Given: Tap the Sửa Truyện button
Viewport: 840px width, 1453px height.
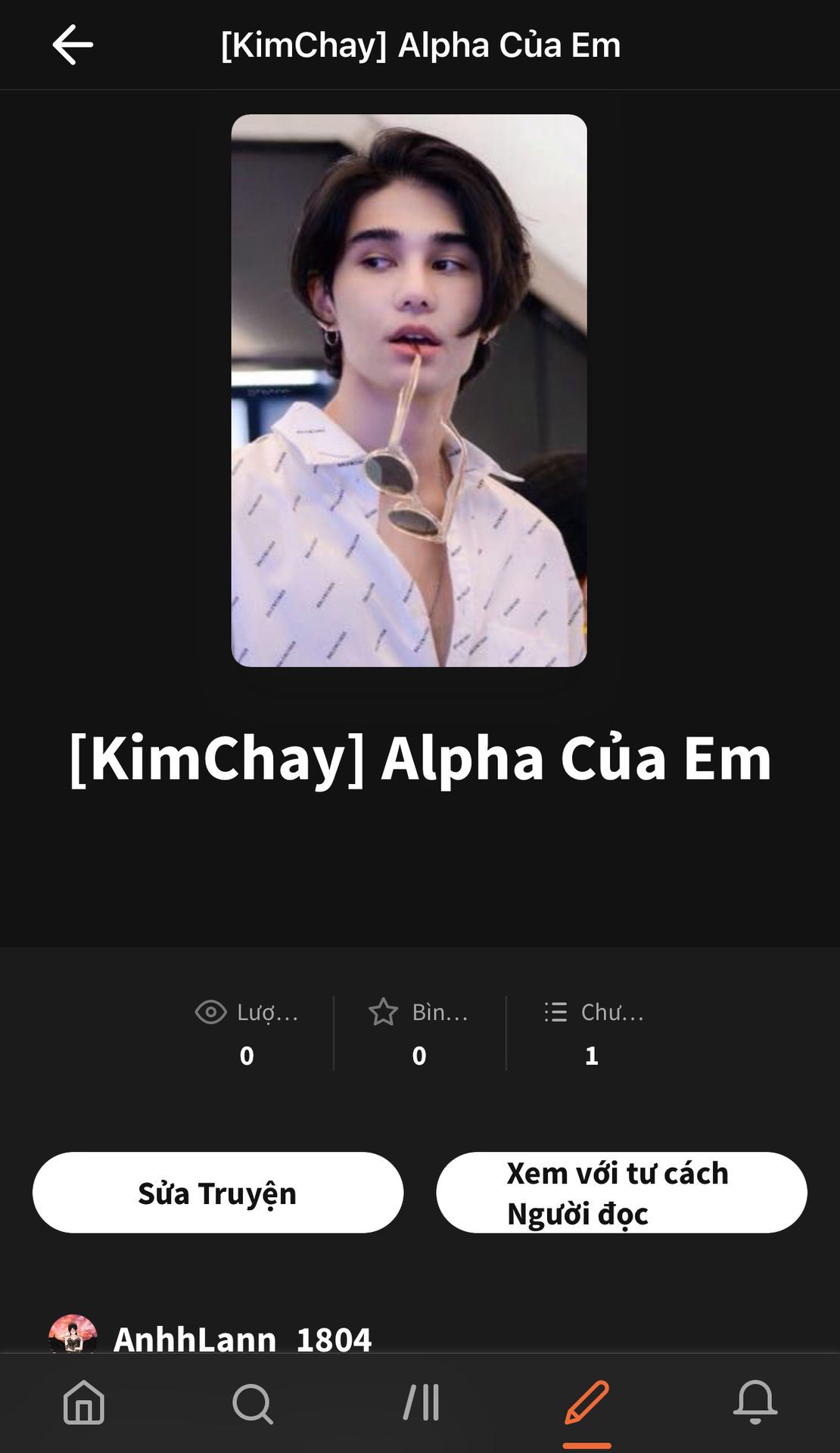Looking at the screenshot, I should click(218, 1193).
